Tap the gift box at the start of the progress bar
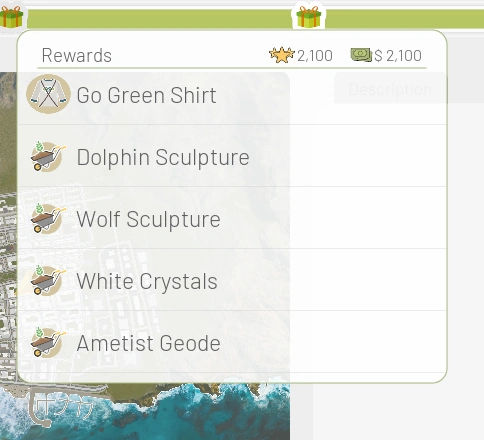Screen dimensions: 484x440 point(11,16)
